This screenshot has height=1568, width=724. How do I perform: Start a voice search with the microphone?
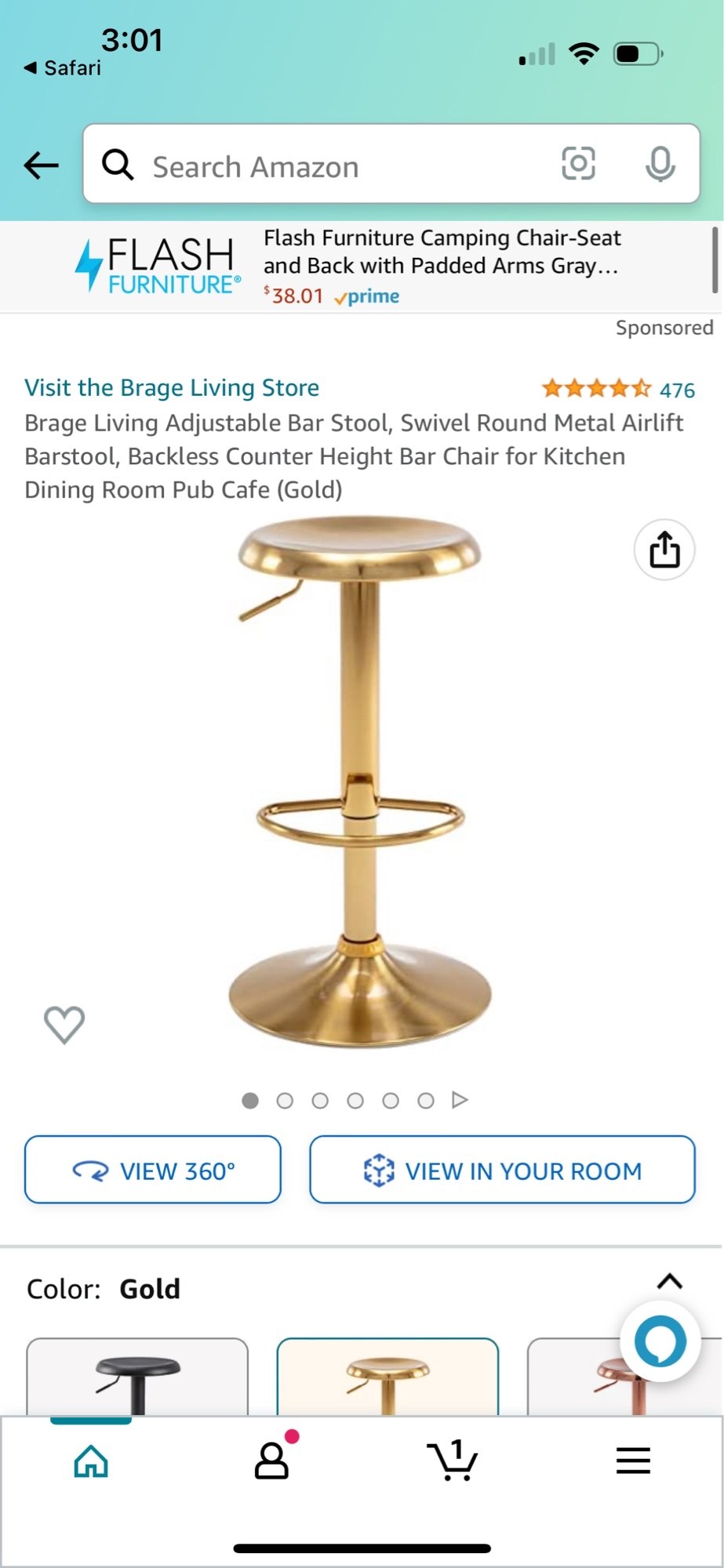661,165
